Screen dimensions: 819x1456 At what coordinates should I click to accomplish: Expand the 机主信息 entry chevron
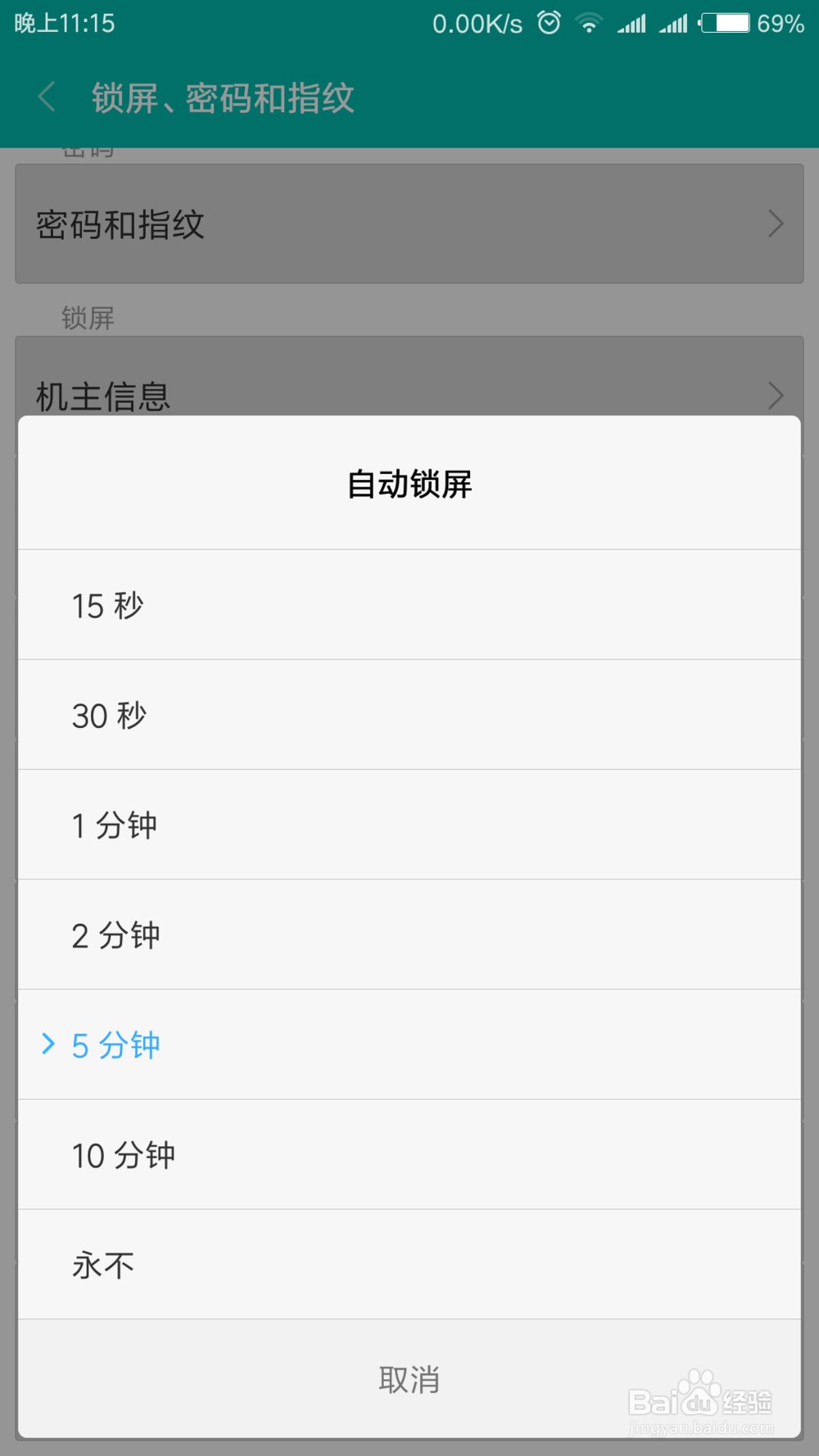pyautogui.click(x=775, y=397)
